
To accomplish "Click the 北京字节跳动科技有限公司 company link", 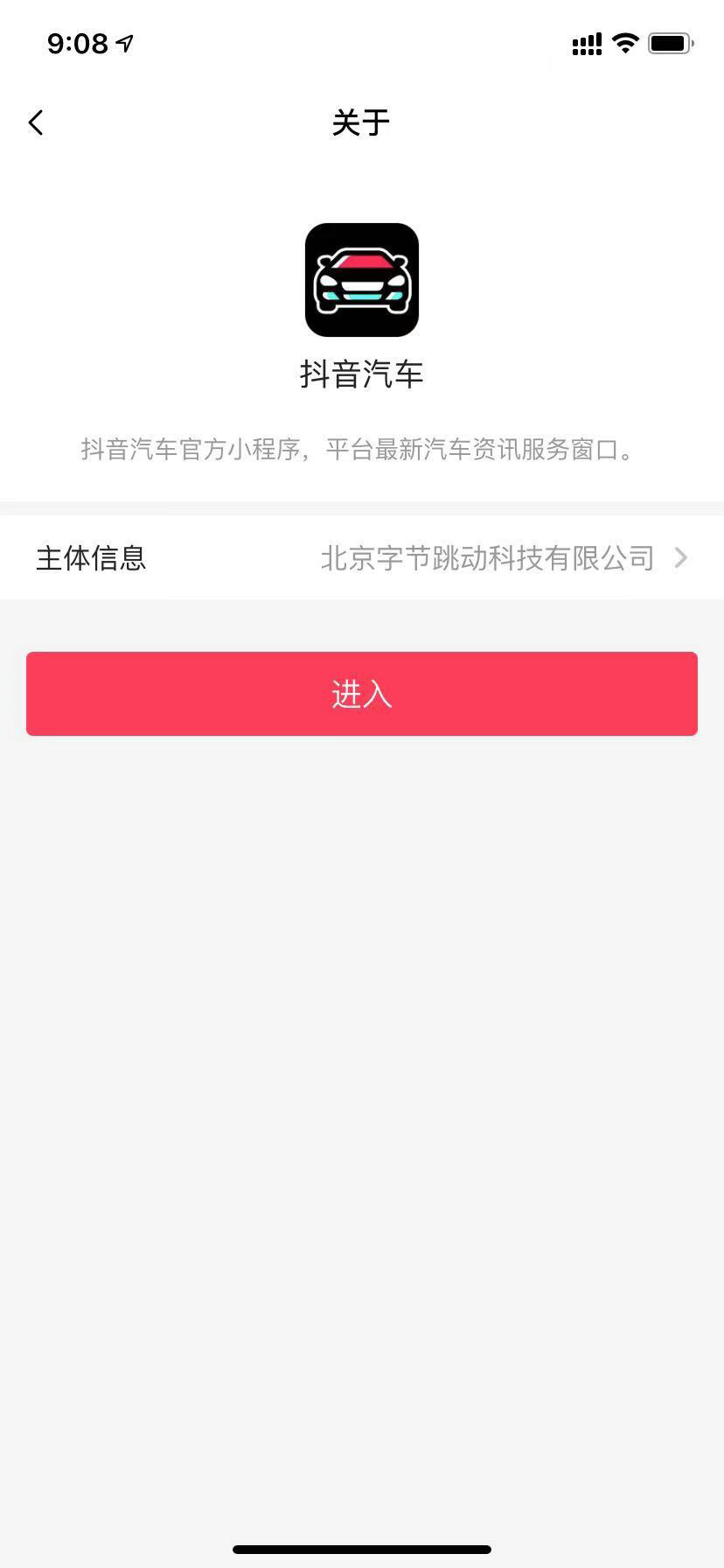I will click(x=488, y=557).
